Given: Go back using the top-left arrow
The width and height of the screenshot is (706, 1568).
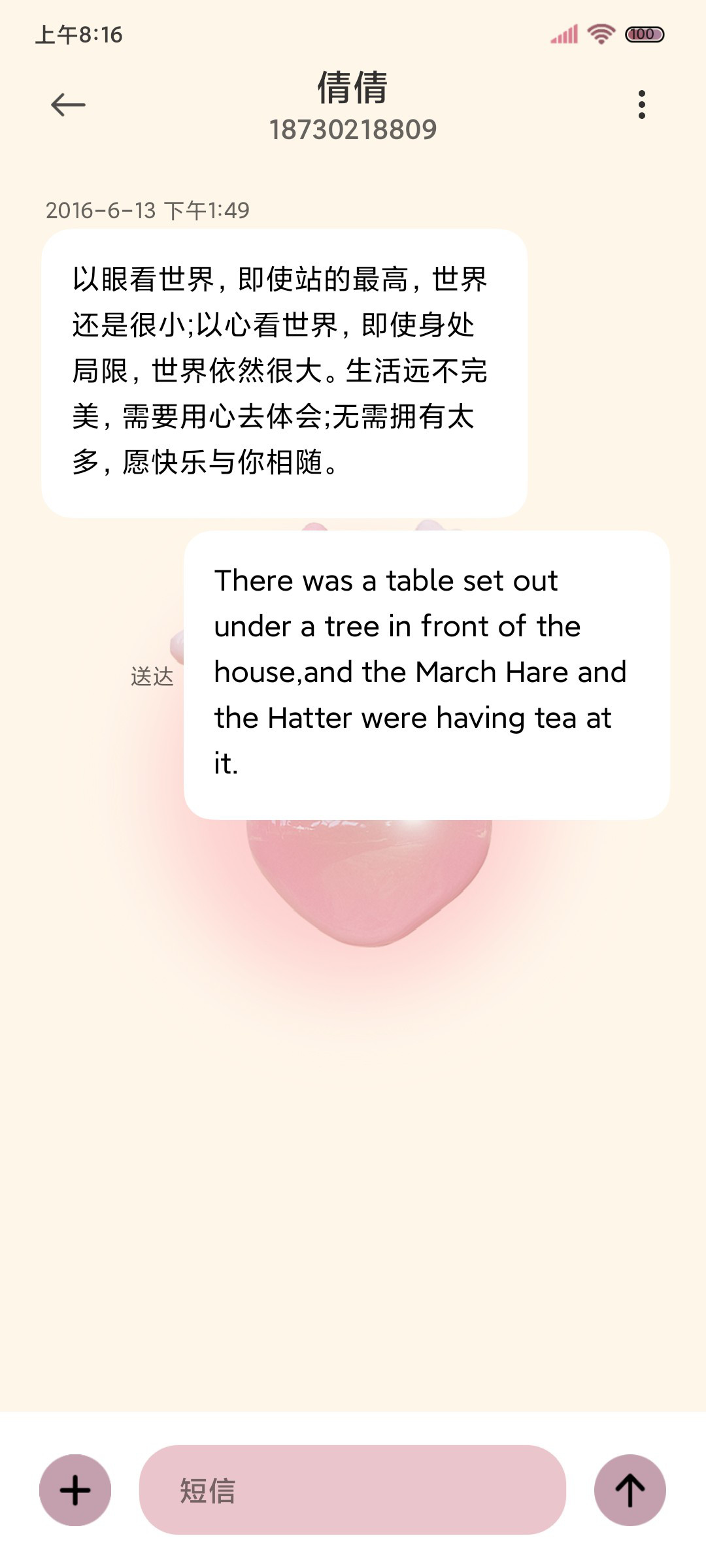Looking at the screenshot, I should [68, 105].
